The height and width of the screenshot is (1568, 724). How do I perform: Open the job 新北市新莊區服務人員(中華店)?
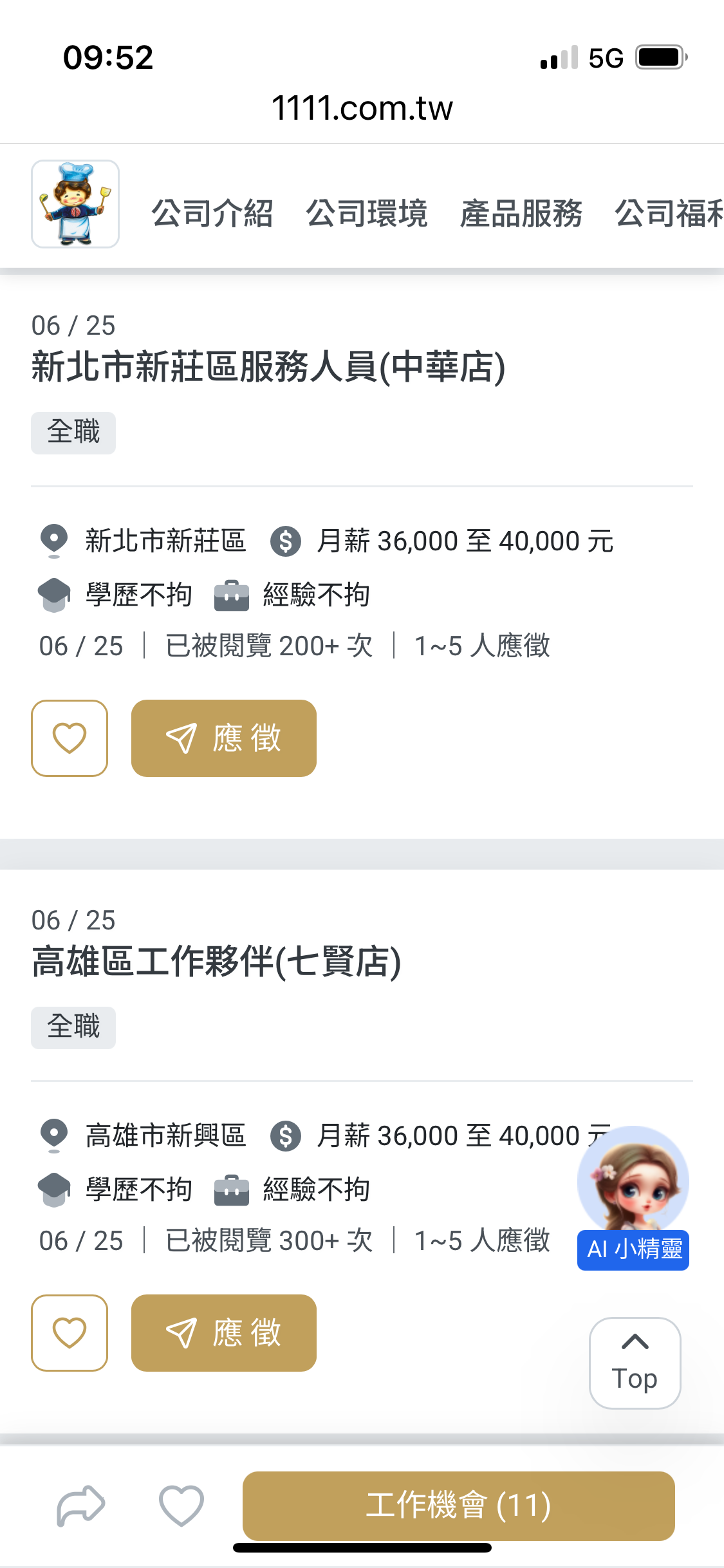268,367
